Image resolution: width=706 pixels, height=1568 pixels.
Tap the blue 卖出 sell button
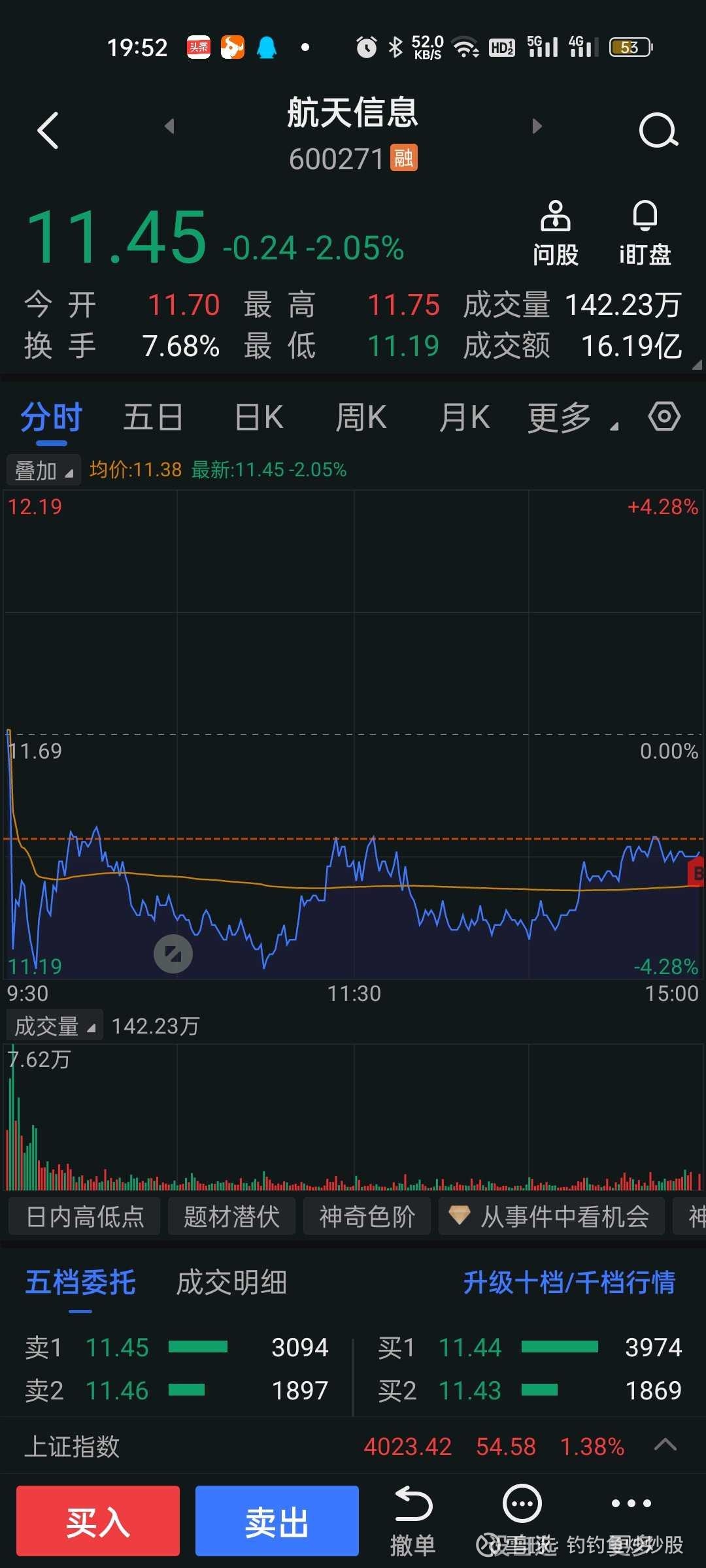point(277,1521)
